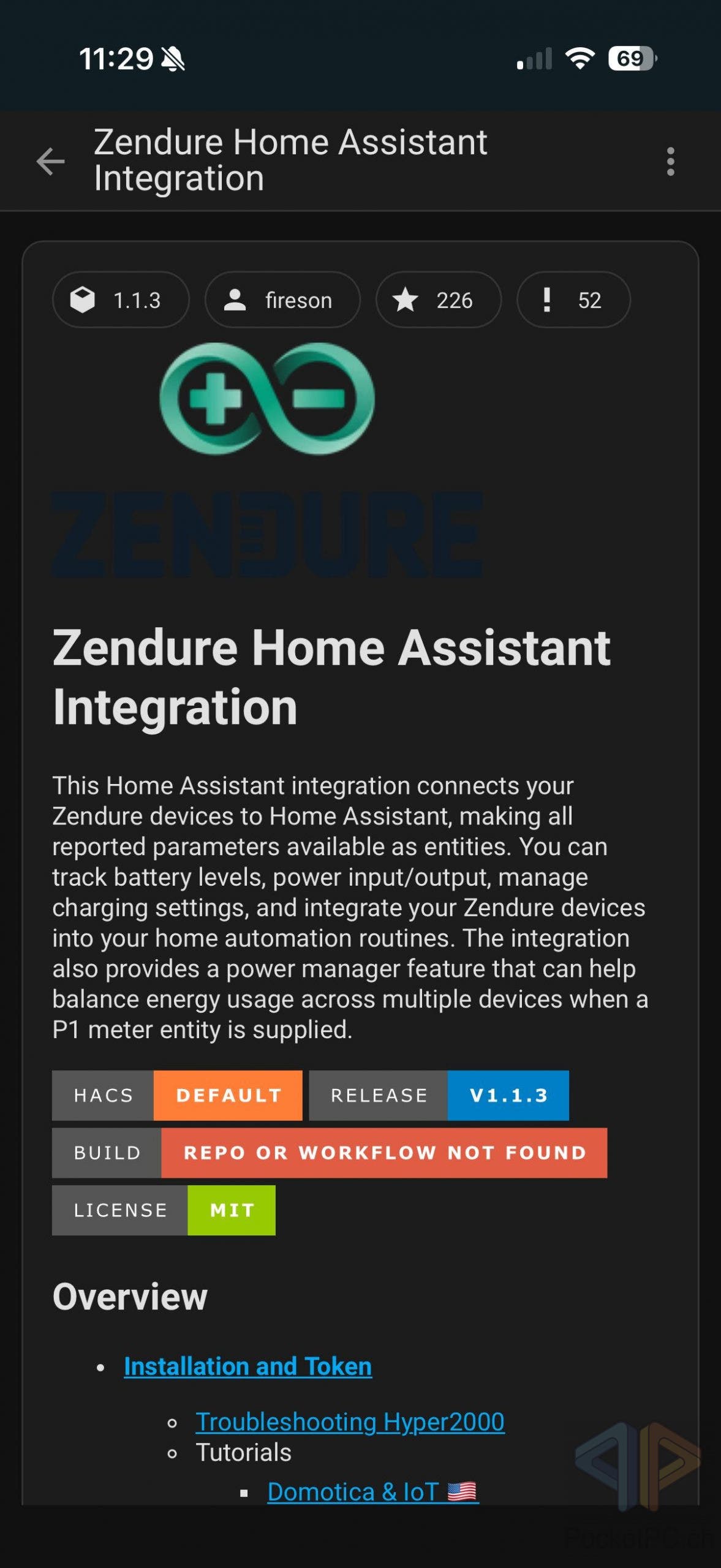Go back using the arrow icon

coord(50,162)
